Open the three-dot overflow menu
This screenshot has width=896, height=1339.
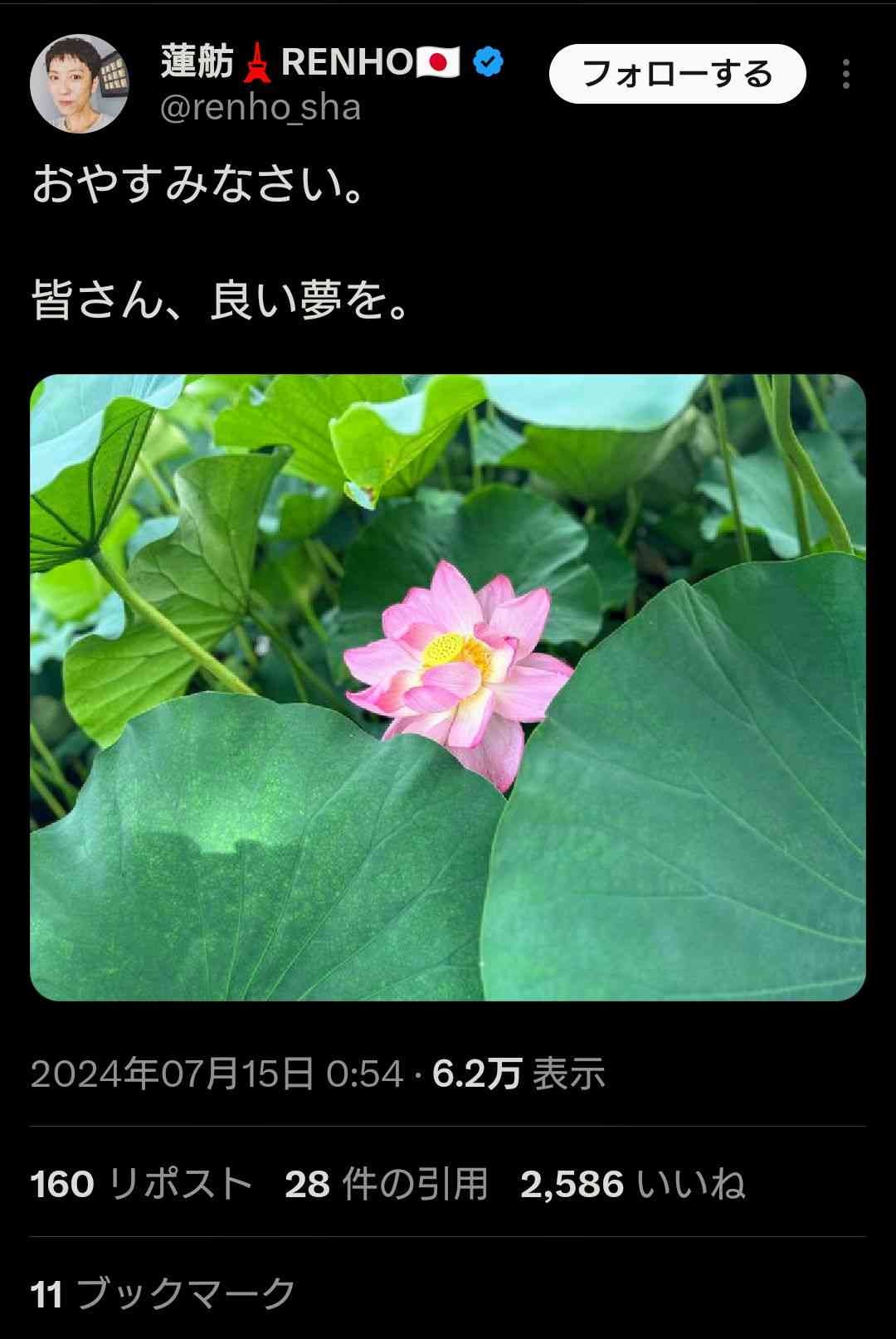pyautogui.click(x=845, y=75)
